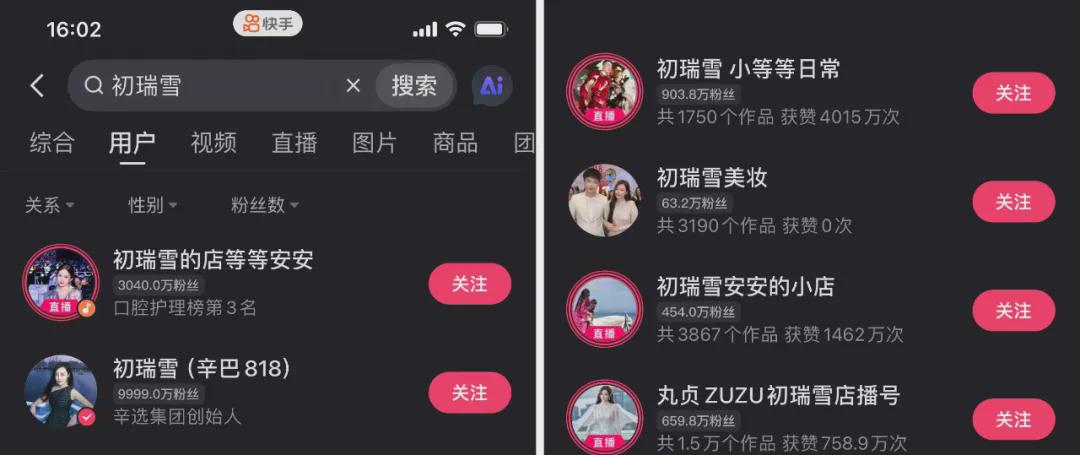
Task: Follow 初瑞雪（辛巴818）
Action: (469, 392)
